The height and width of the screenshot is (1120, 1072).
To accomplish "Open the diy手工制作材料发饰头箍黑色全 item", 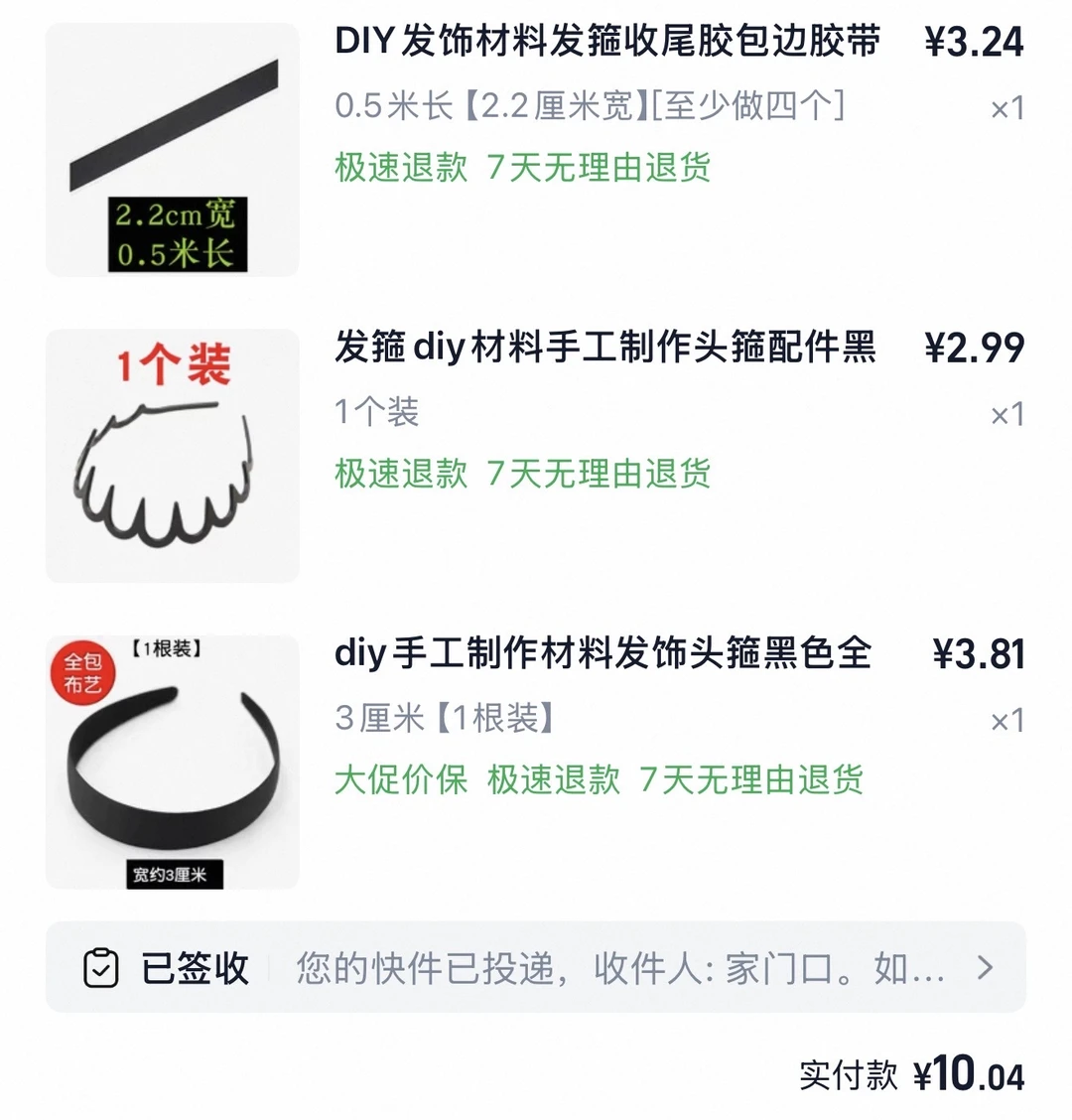I will [603, 653].
